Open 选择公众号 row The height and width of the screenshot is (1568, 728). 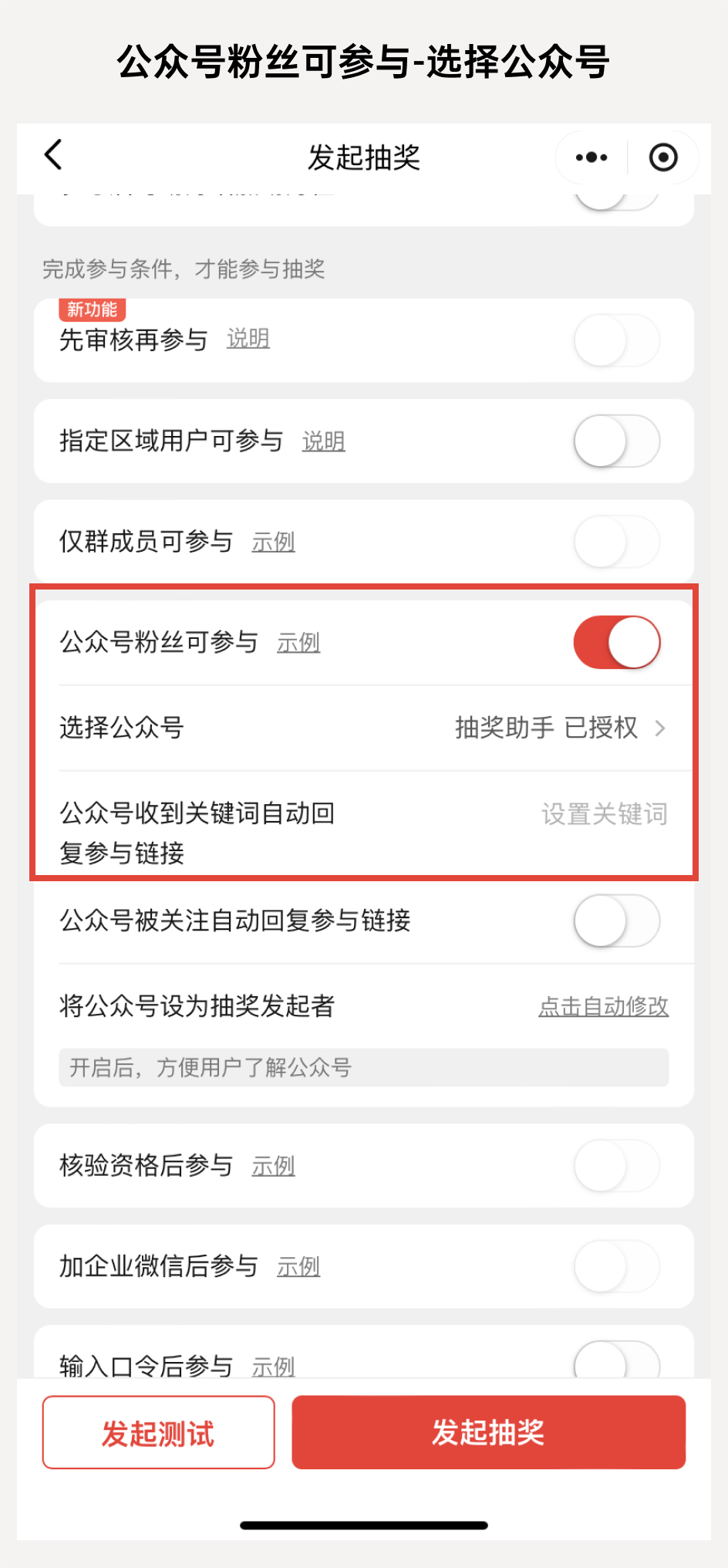point(362,728)
